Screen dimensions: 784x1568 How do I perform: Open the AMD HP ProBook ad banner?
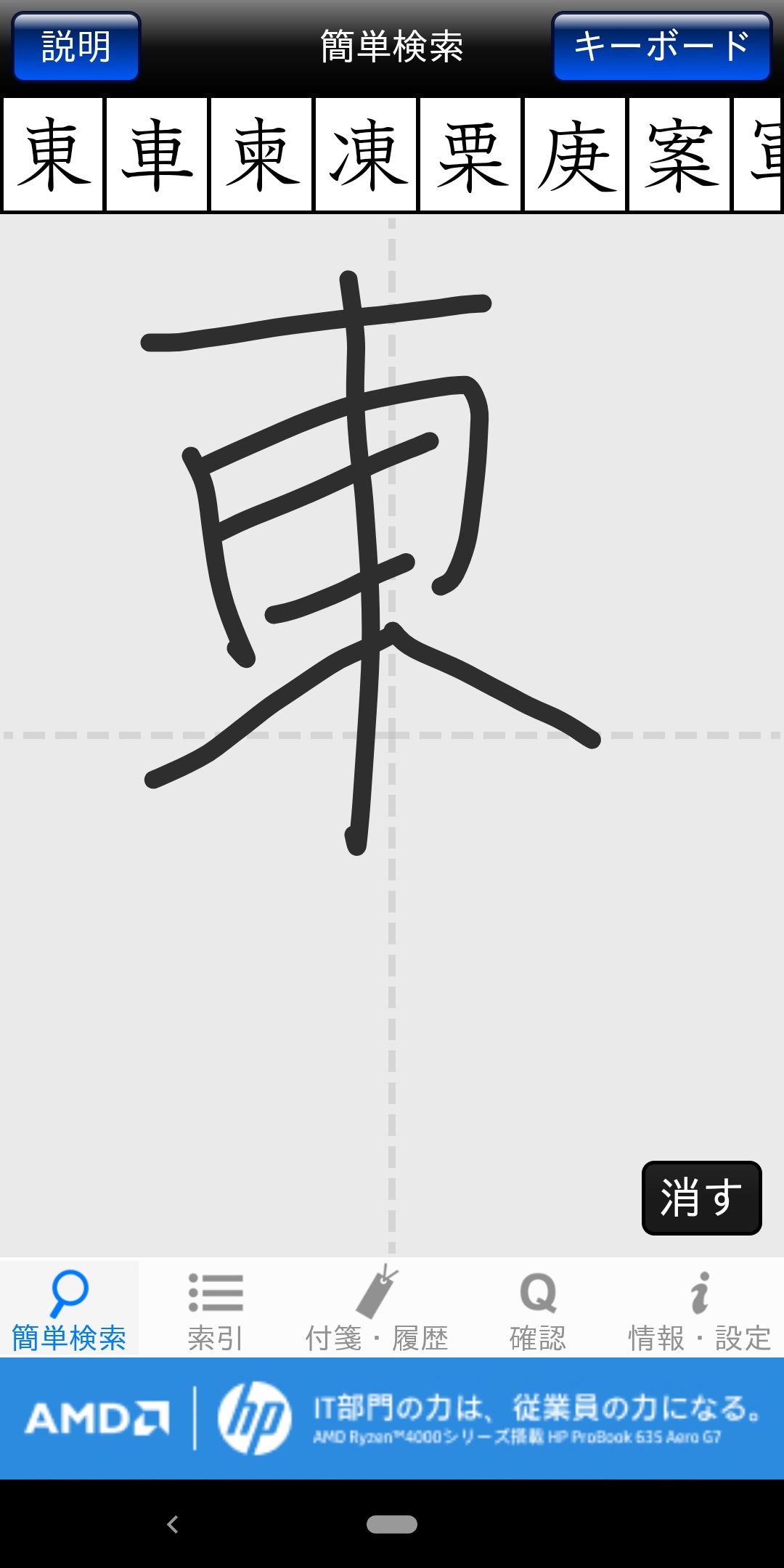point(392,1418)
